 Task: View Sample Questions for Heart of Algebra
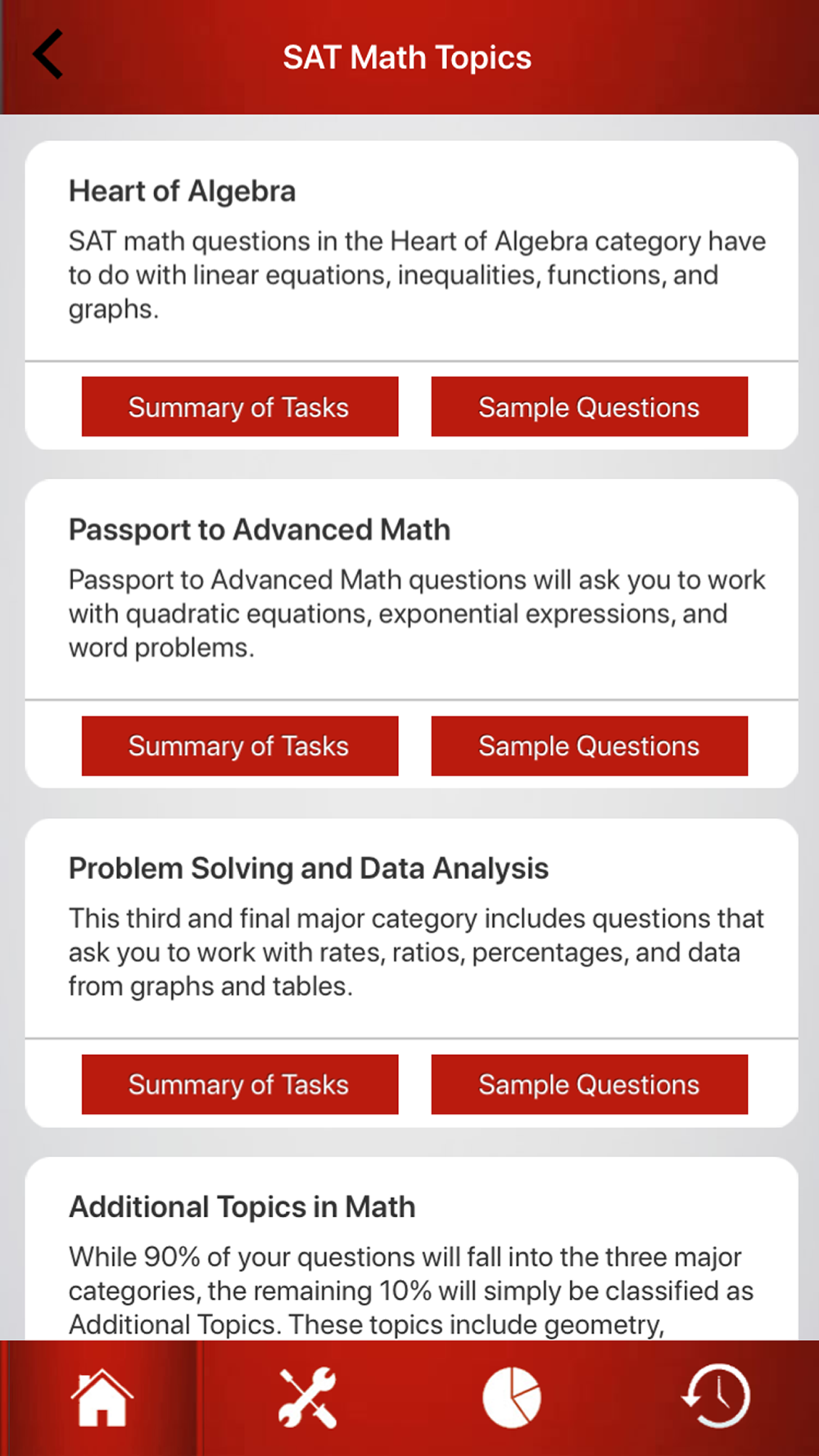(x=589, y=407)
